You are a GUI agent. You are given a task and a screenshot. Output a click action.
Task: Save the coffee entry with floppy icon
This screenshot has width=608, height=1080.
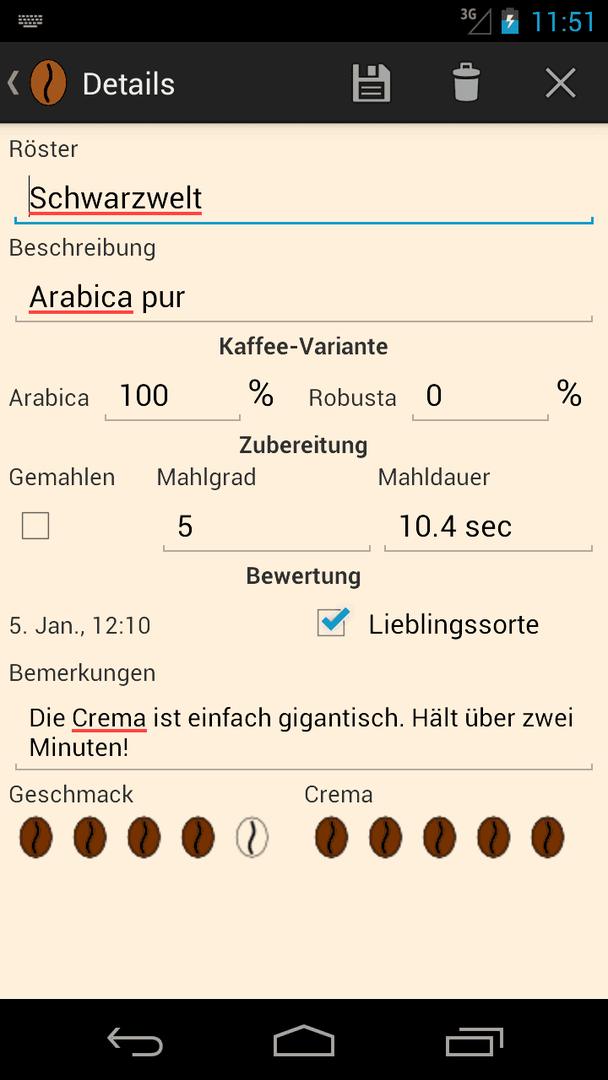click(x=371, y=84)
